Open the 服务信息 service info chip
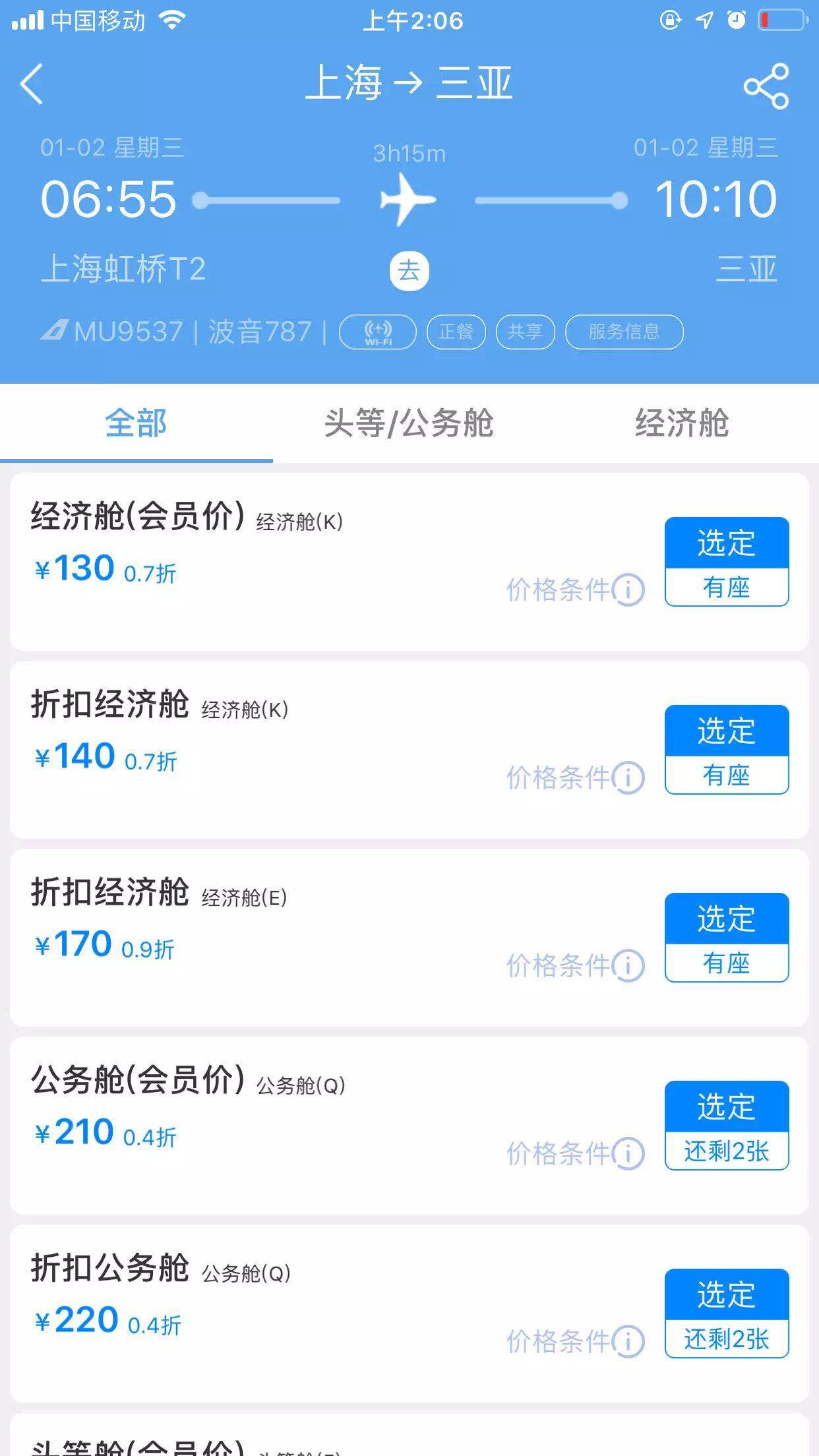This screenshot has height=1456, width=819. tap(624, 332)
